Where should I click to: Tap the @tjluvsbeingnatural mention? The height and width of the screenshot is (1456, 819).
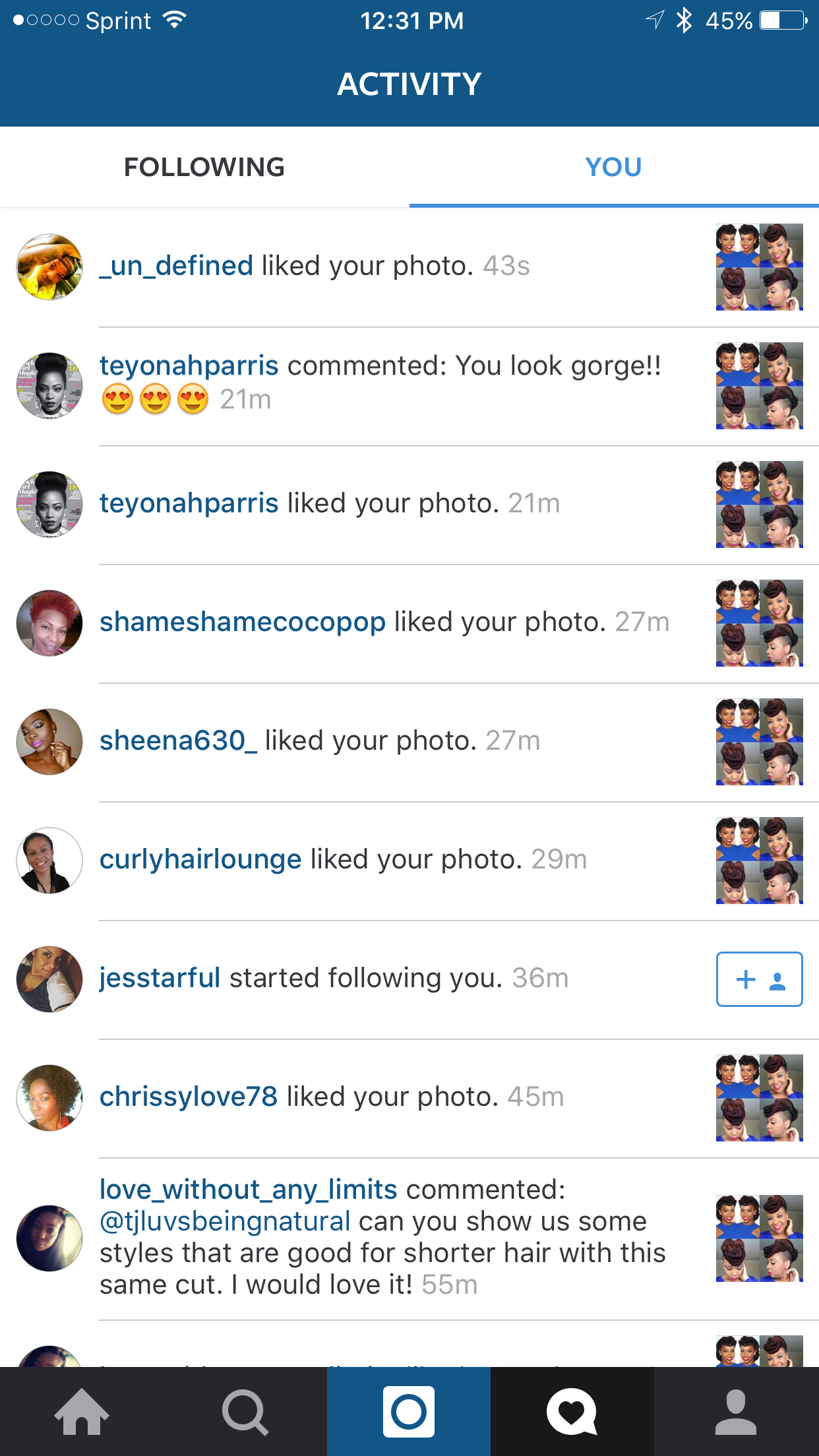point(224,1221)
